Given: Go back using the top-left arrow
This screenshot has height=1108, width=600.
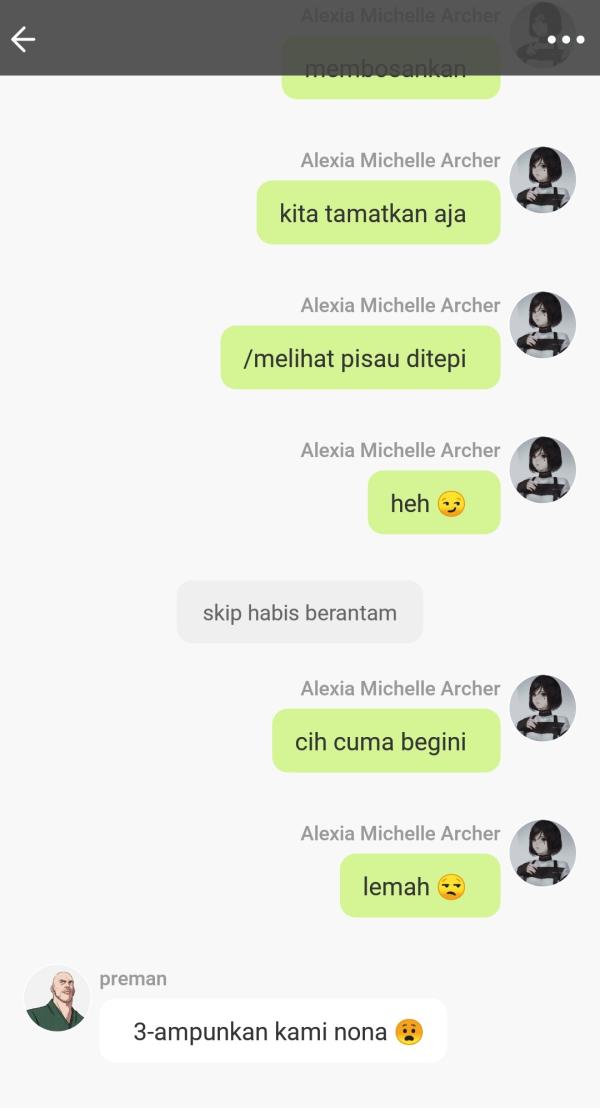Looking at the screenshot, I should point(23,39).
